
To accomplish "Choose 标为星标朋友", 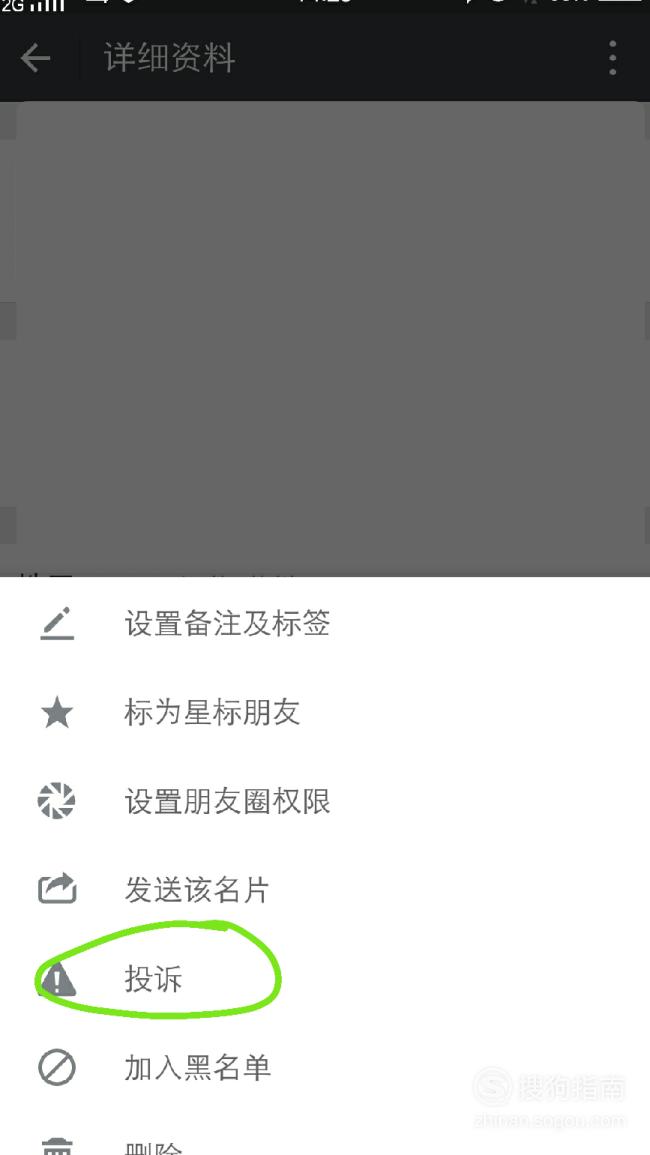I will point(325,713).
